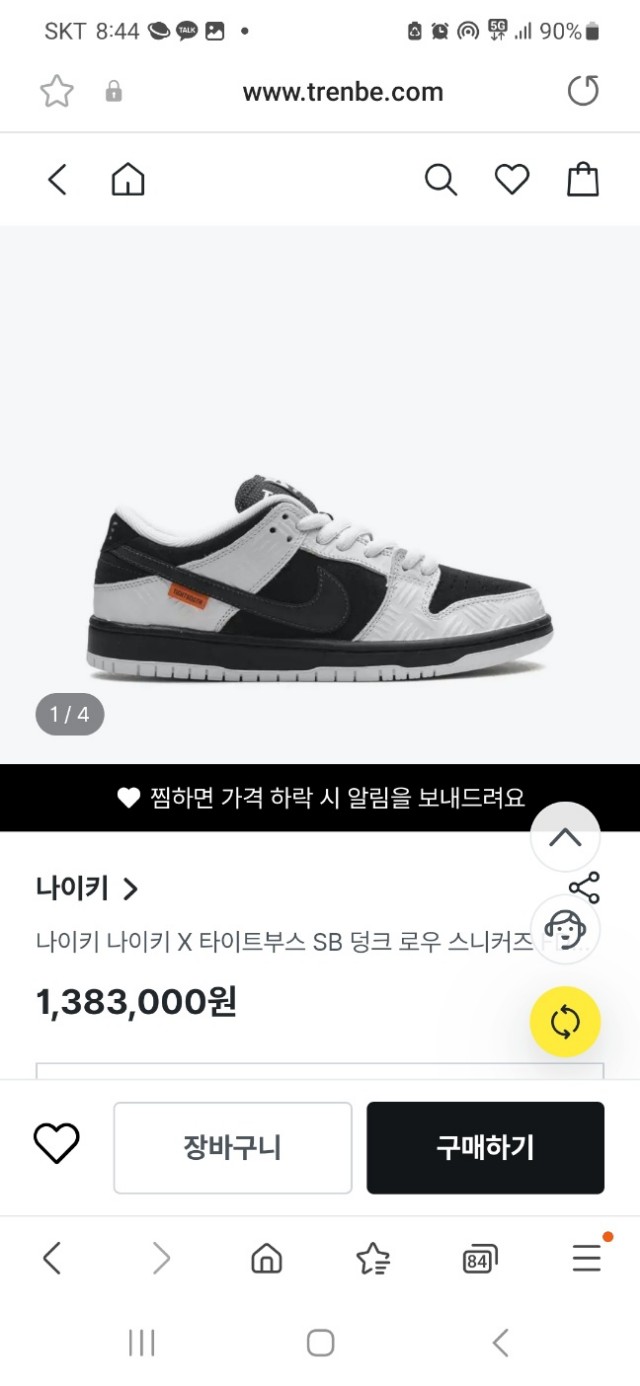This screenshot has width=640, height=1386.
Task: Go back using the page's back arrow
Action: pyautogui.click(x=57, y=180)
